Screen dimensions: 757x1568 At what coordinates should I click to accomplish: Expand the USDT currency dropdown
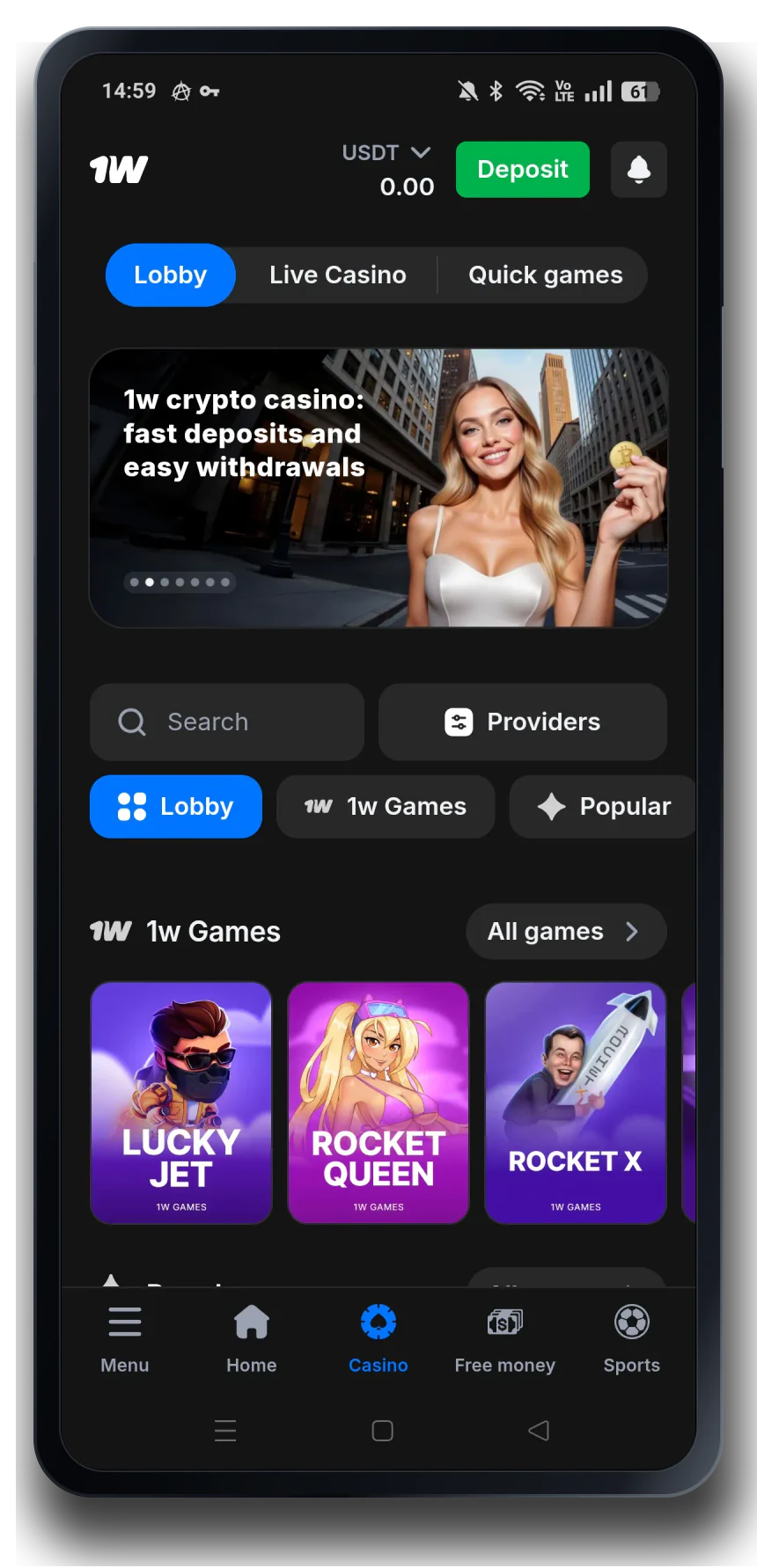(x=387, y=153)
